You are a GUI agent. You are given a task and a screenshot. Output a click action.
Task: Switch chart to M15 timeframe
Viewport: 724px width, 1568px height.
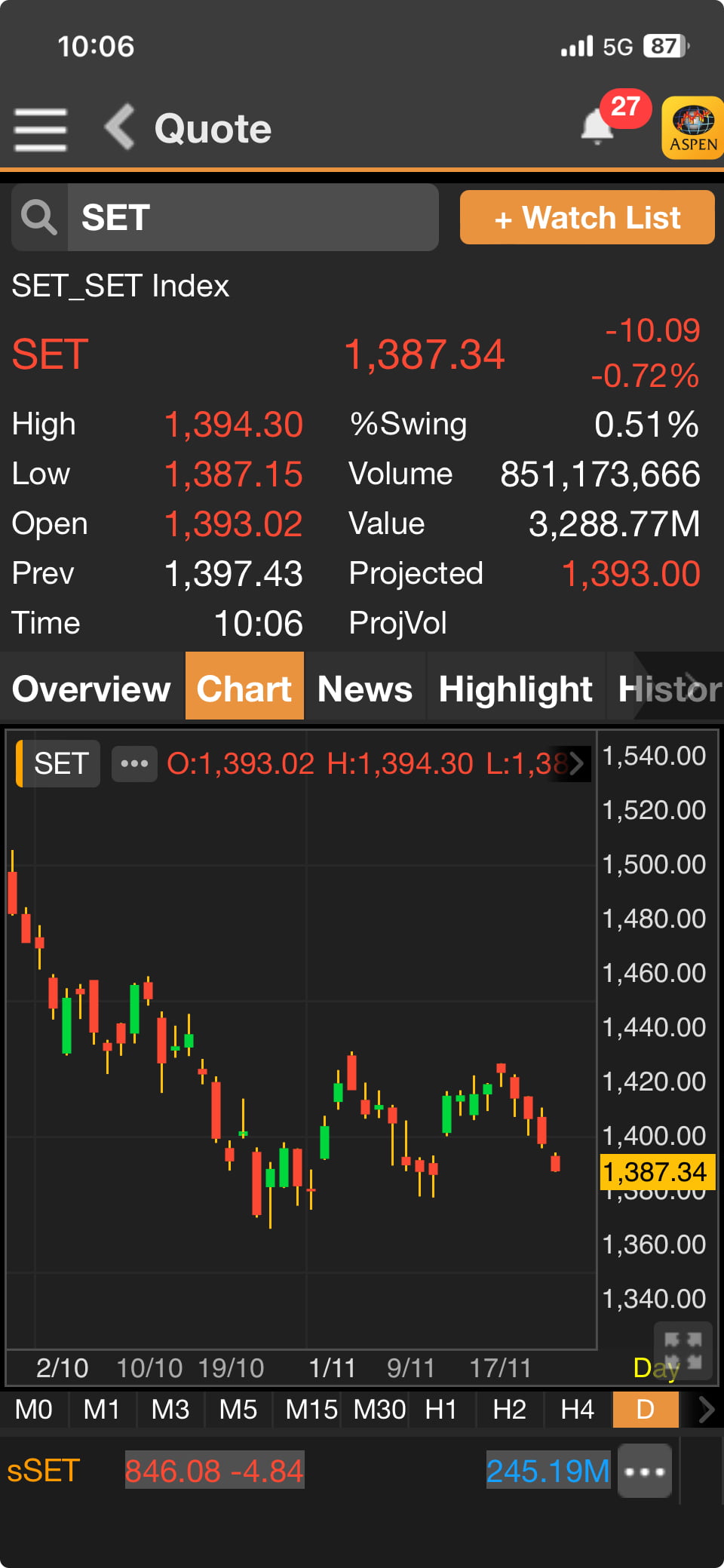pos(311,1409)
